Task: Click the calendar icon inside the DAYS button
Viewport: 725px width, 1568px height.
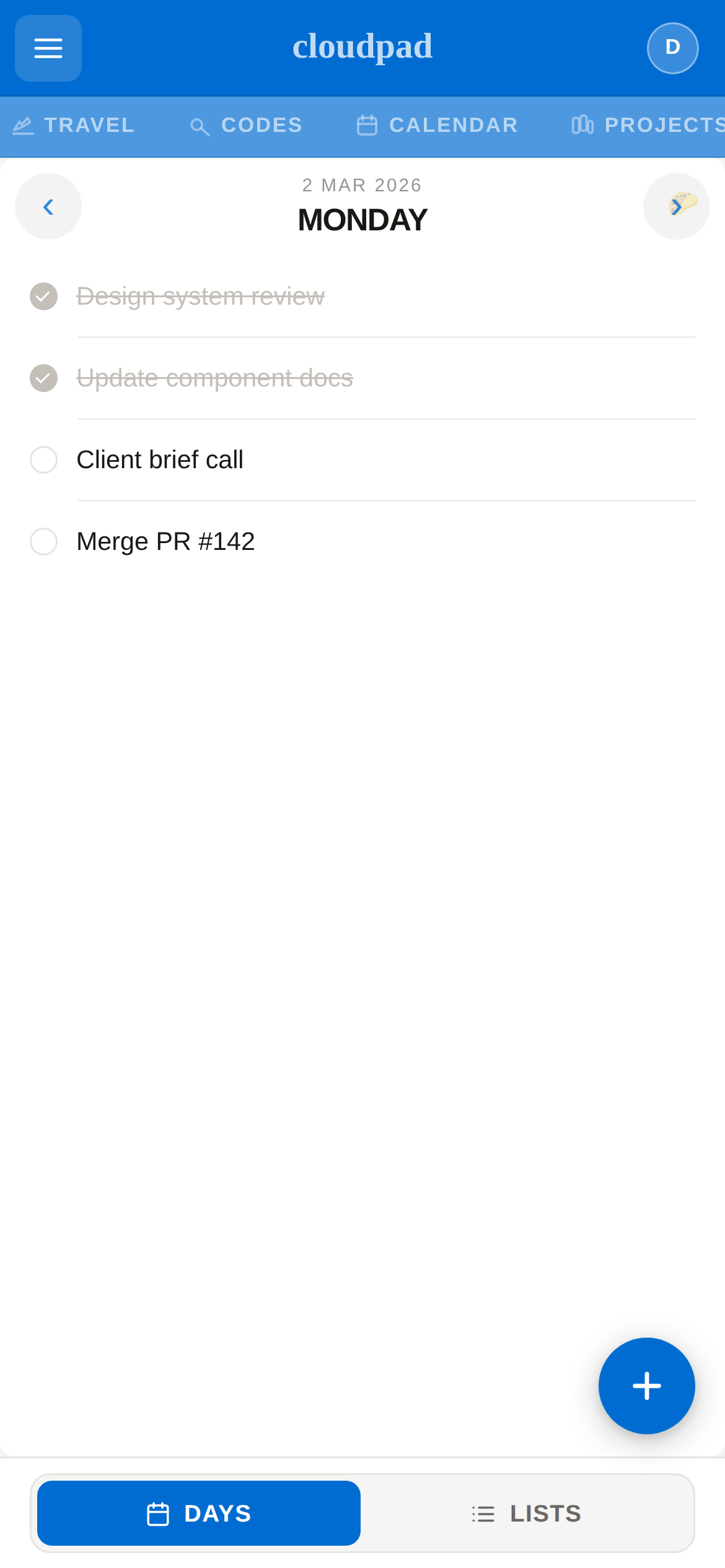Action: 159,1514
